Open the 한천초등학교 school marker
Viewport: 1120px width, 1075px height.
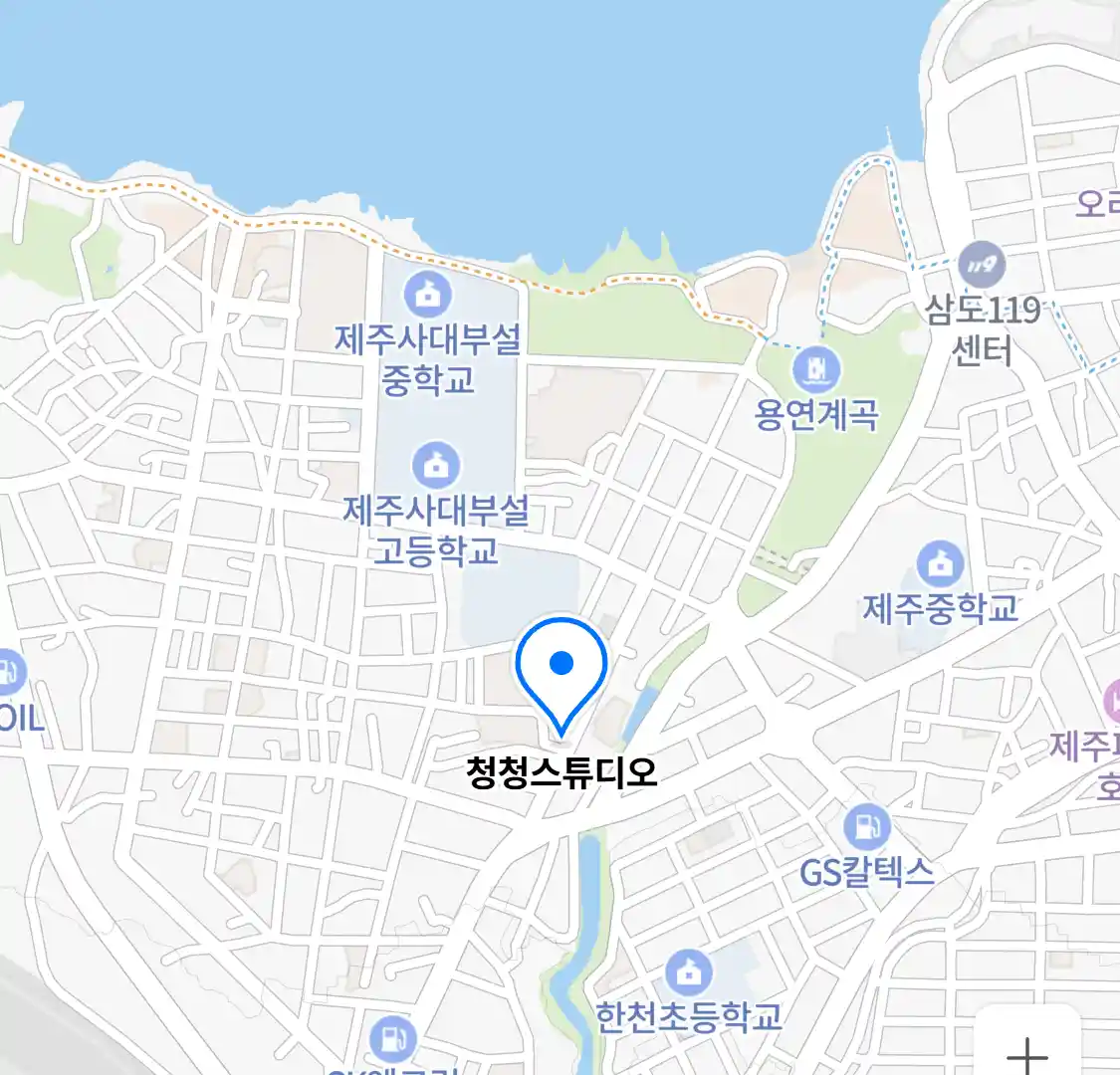tap(687, 970)
